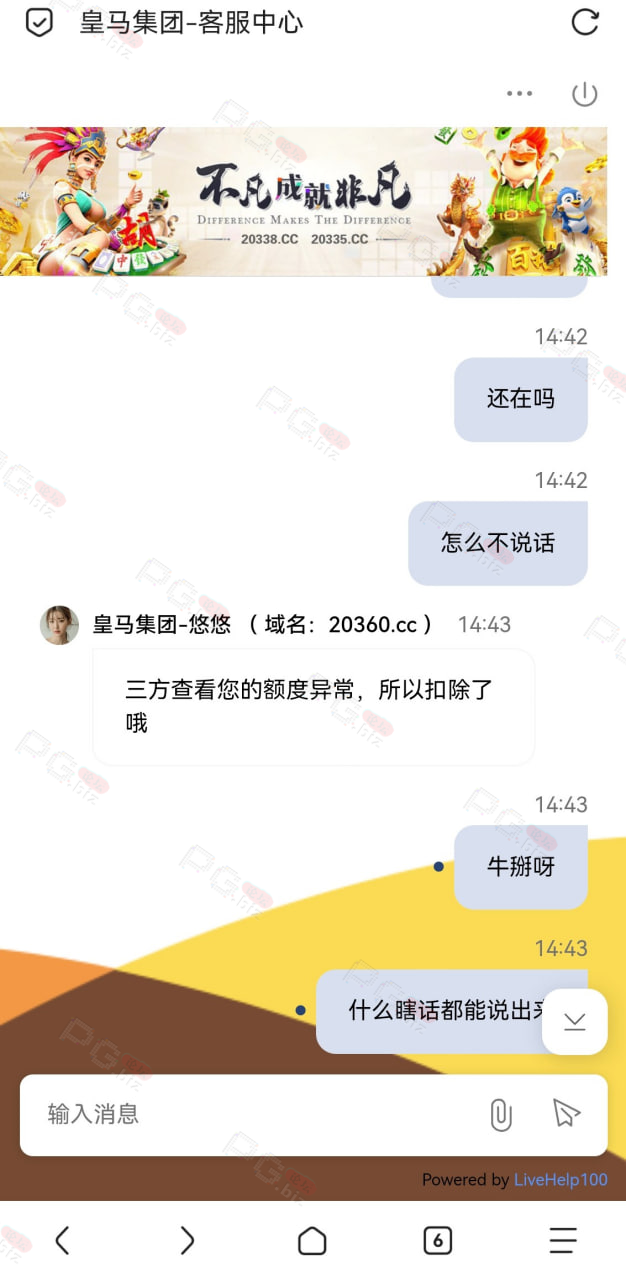
Task: Send the message with the arrow icon
Action: pos(566,1113)
